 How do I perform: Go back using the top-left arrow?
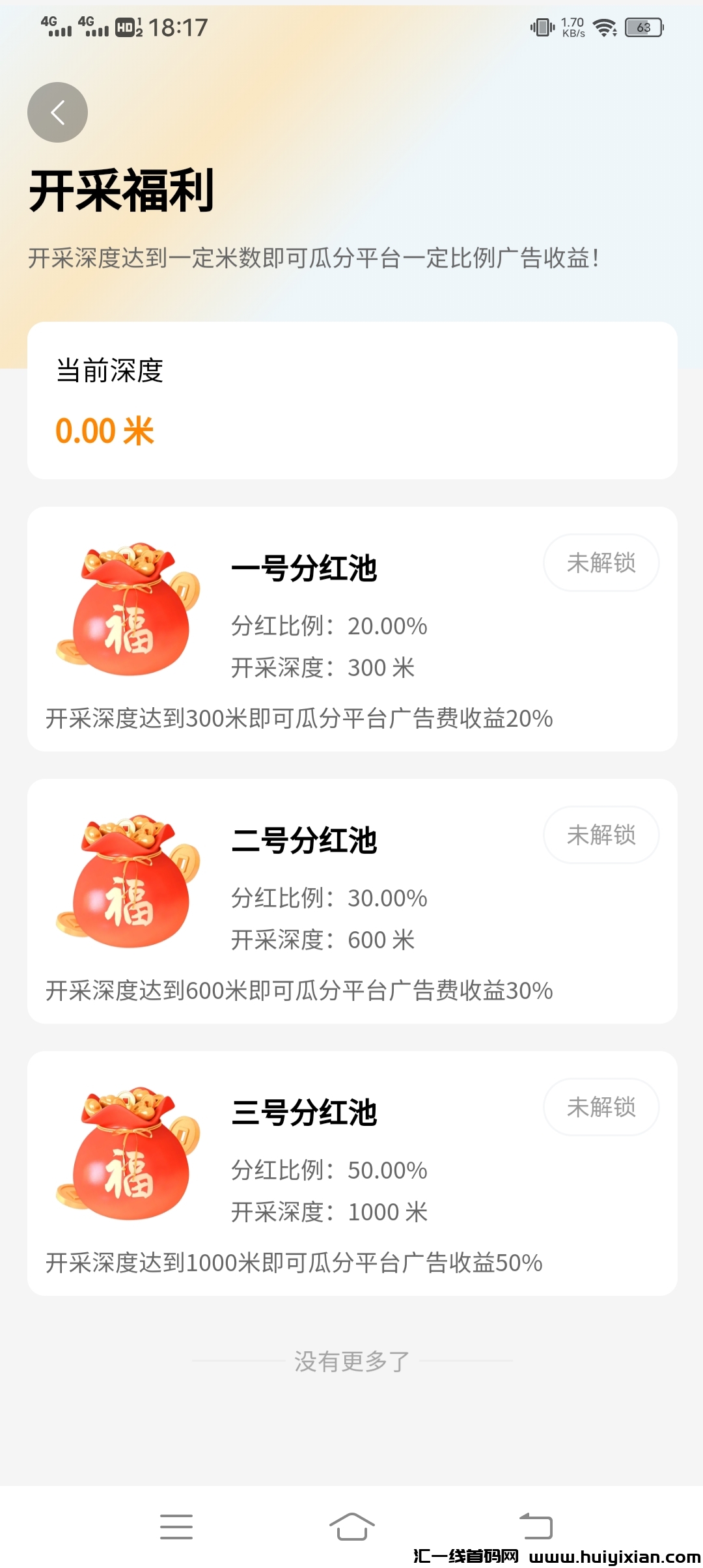[x=57, y=112]
